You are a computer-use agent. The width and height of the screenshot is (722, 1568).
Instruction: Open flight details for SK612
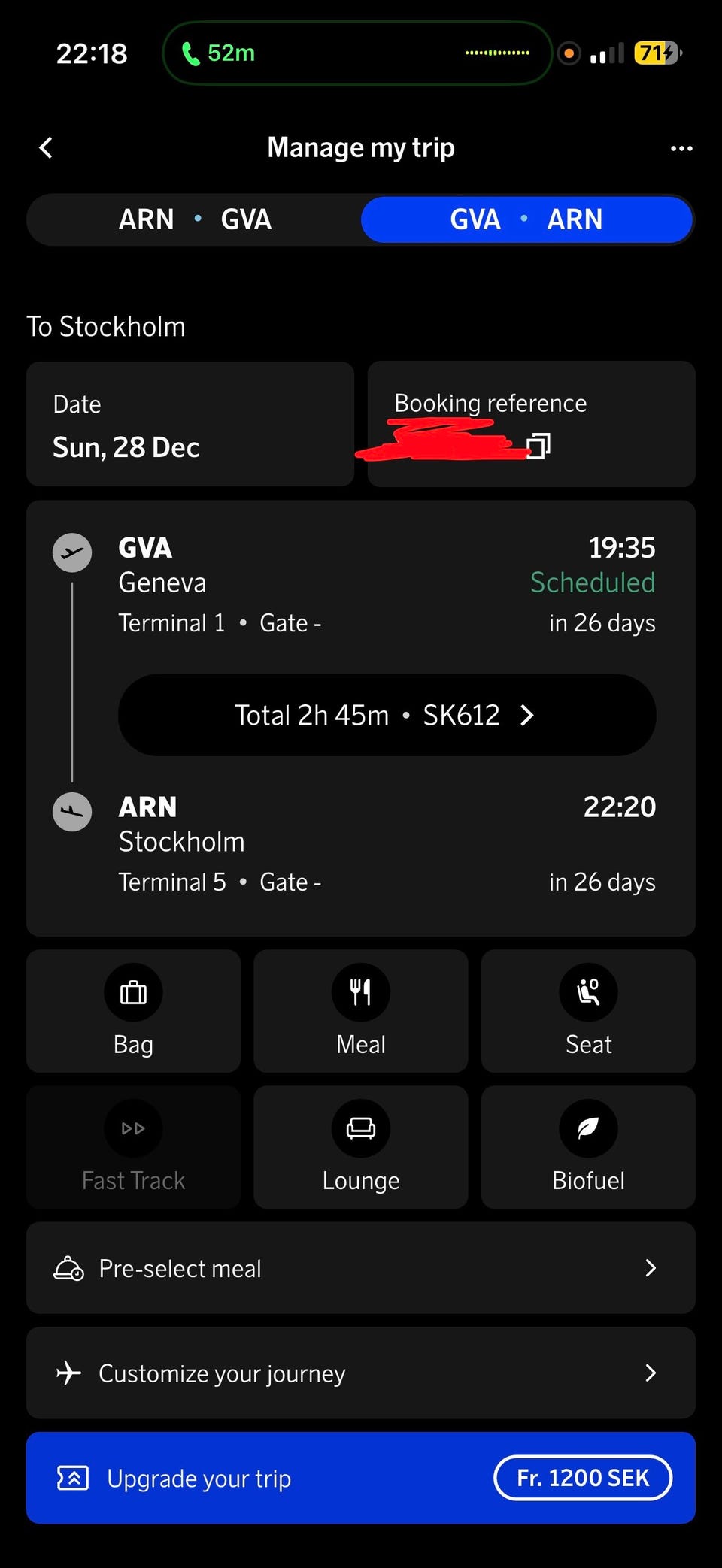[x=387, y=715]
